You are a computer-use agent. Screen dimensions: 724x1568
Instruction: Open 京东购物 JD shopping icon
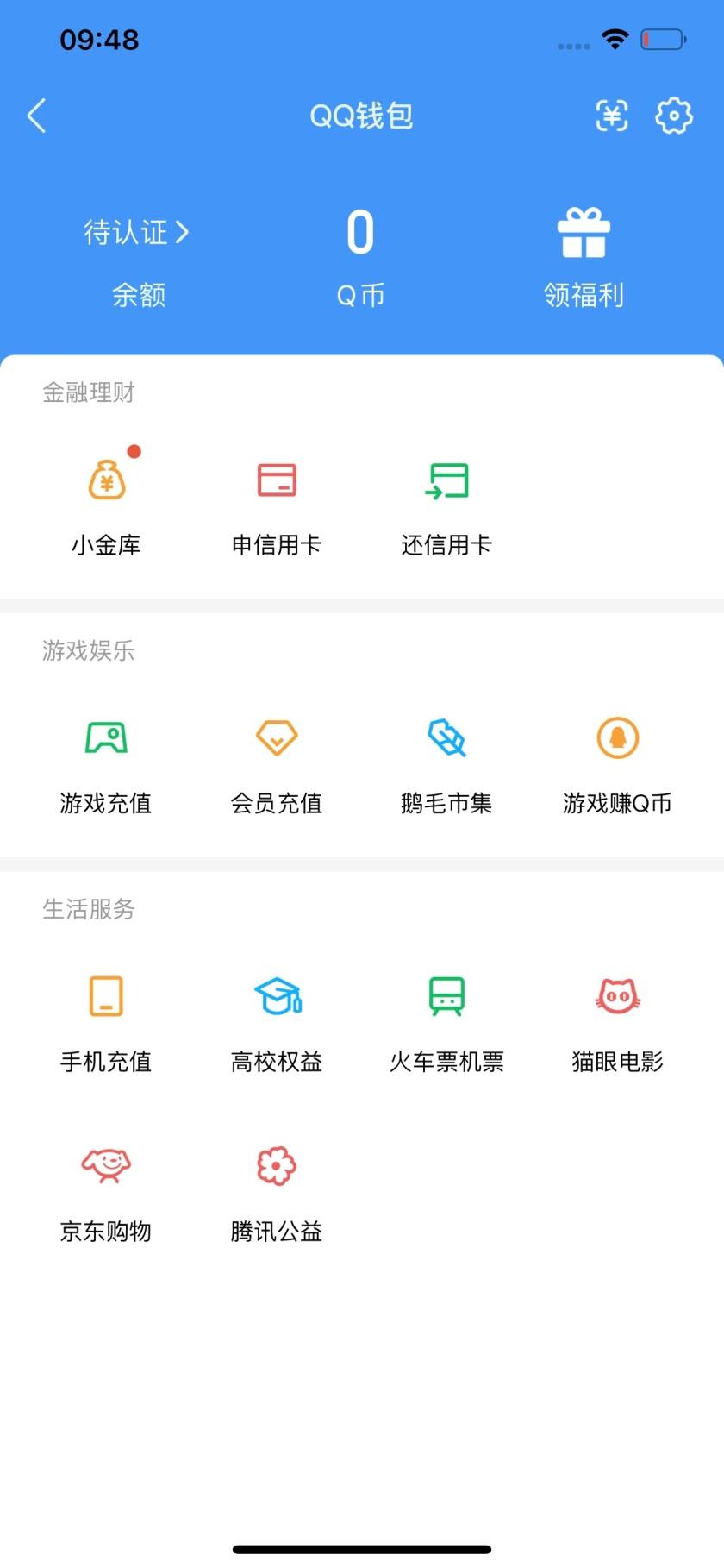pyautogui.click(x=105, y=1166)
